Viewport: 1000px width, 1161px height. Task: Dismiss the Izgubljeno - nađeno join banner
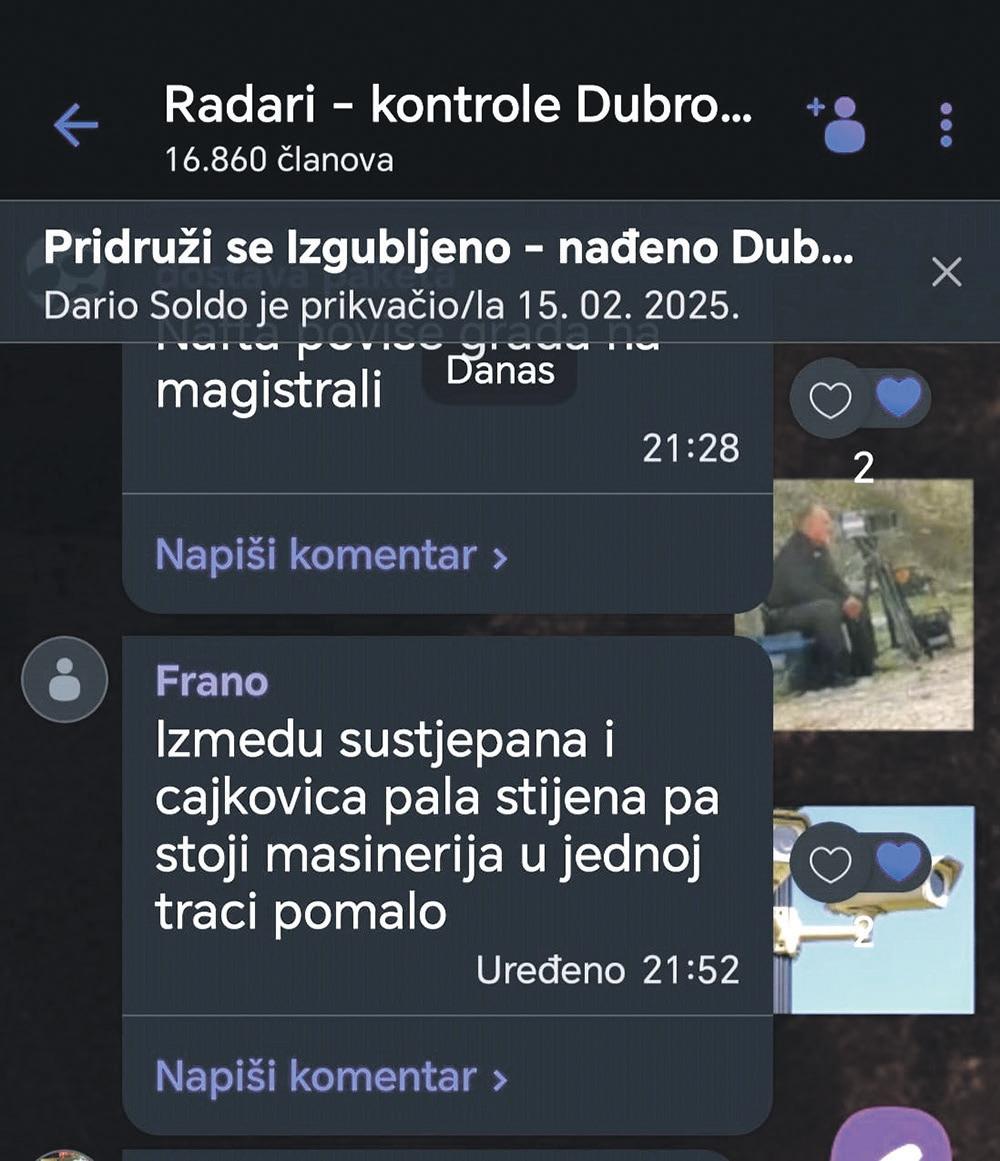946,272
